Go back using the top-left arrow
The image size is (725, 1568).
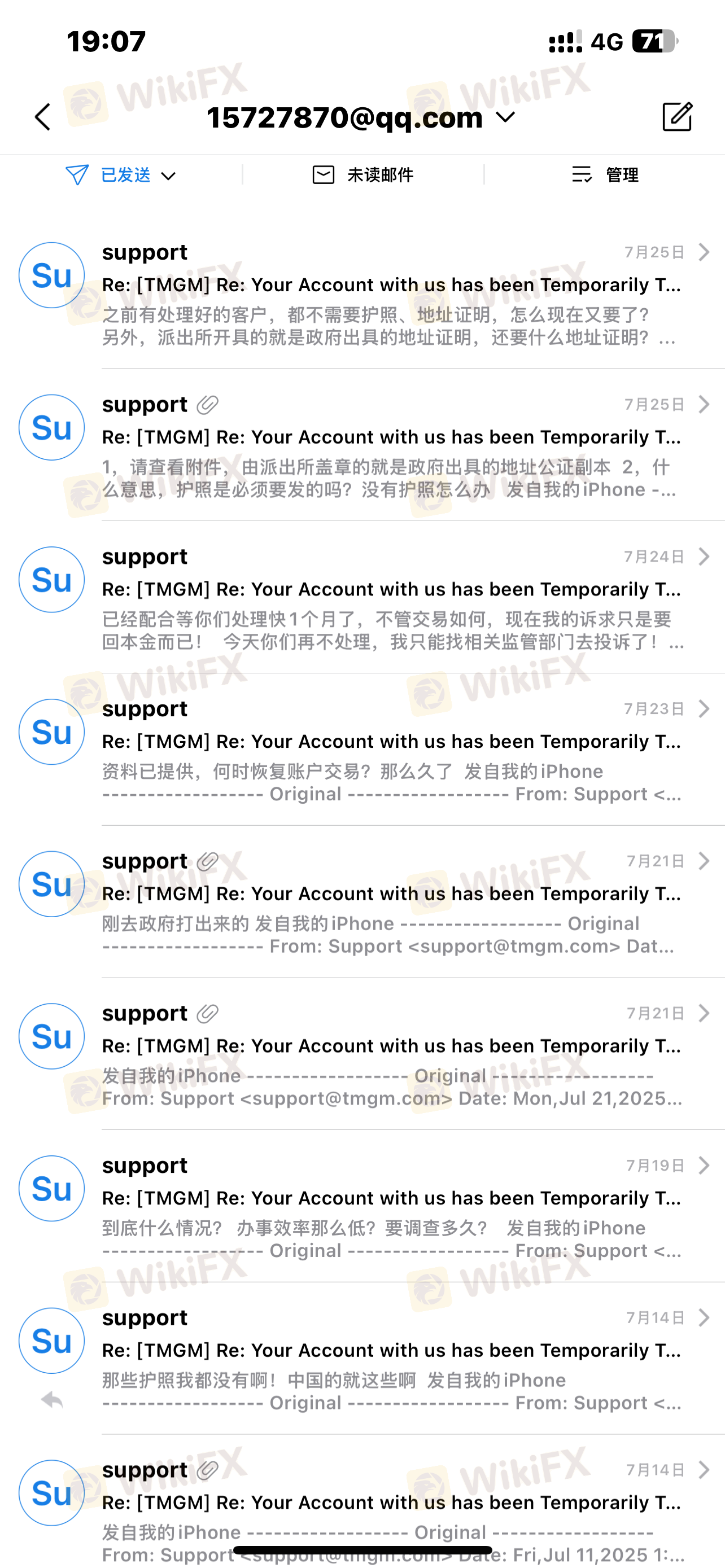pyautogui.click(x=42, y=117)
